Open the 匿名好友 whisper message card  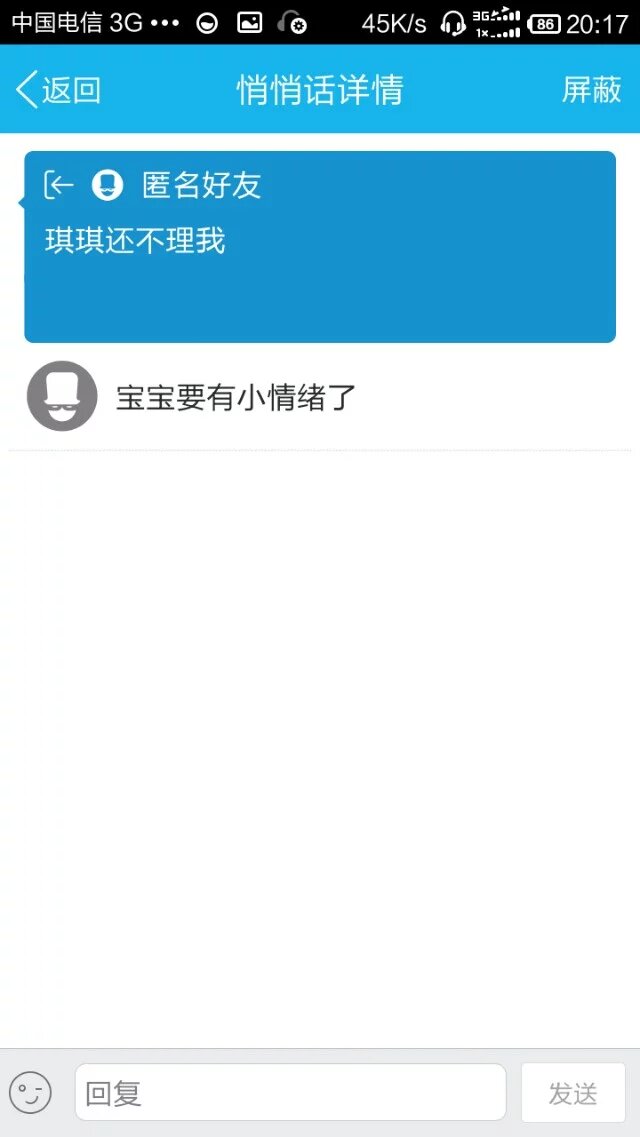tap(320, 246)
